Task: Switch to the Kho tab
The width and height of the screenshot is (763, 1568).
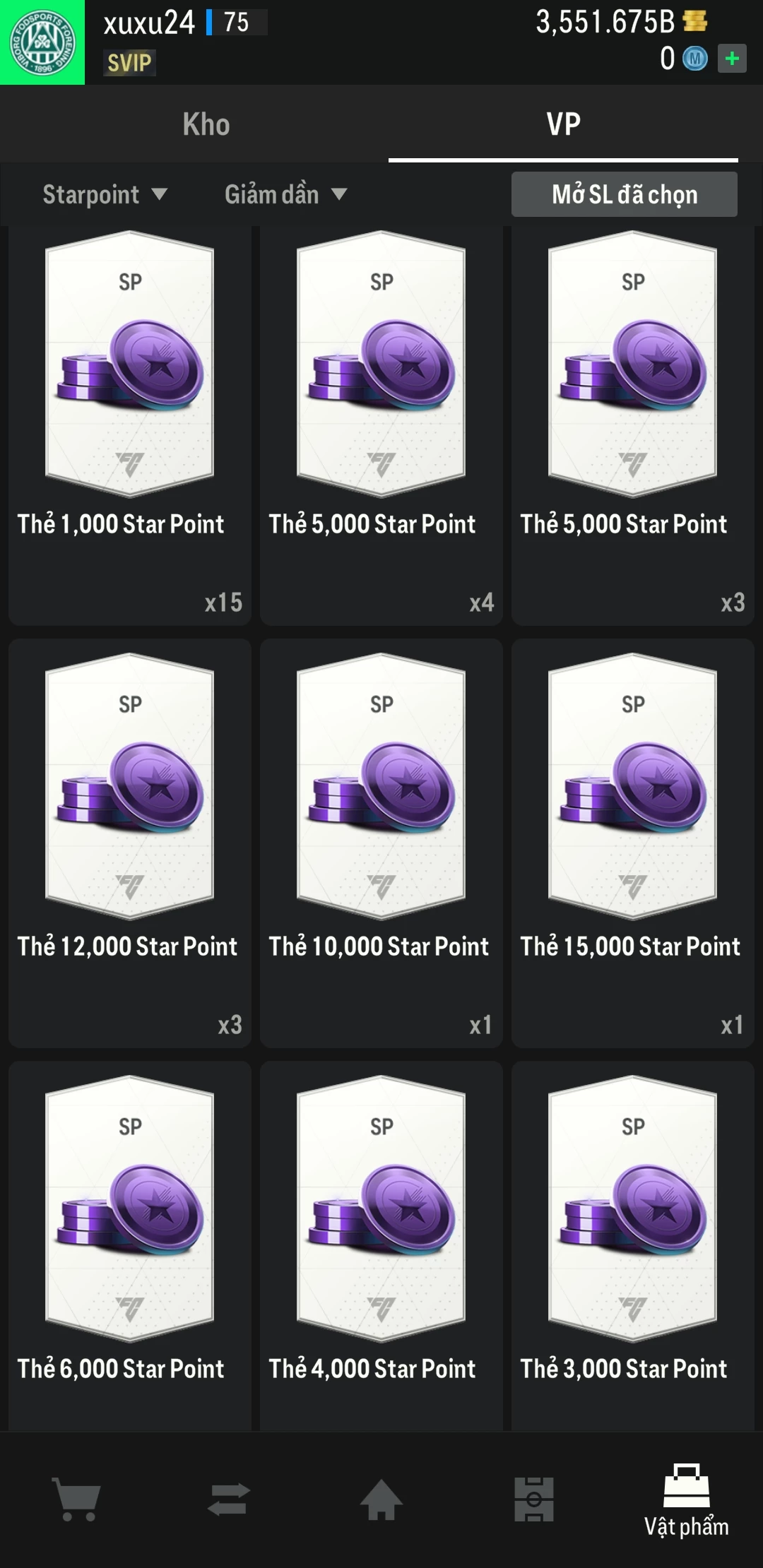Action: coord(206,124)
